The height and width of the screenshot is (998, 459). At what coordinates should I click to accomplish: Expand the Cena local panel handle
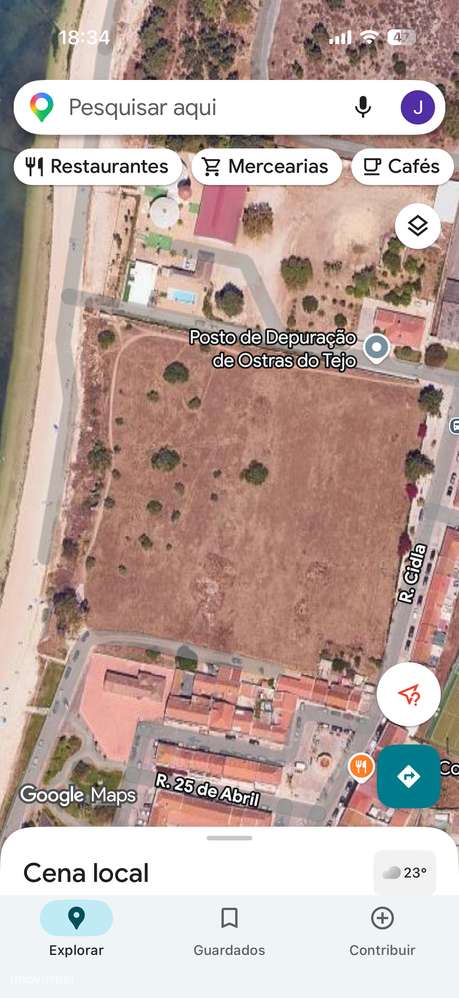click(x=229, y=838)
